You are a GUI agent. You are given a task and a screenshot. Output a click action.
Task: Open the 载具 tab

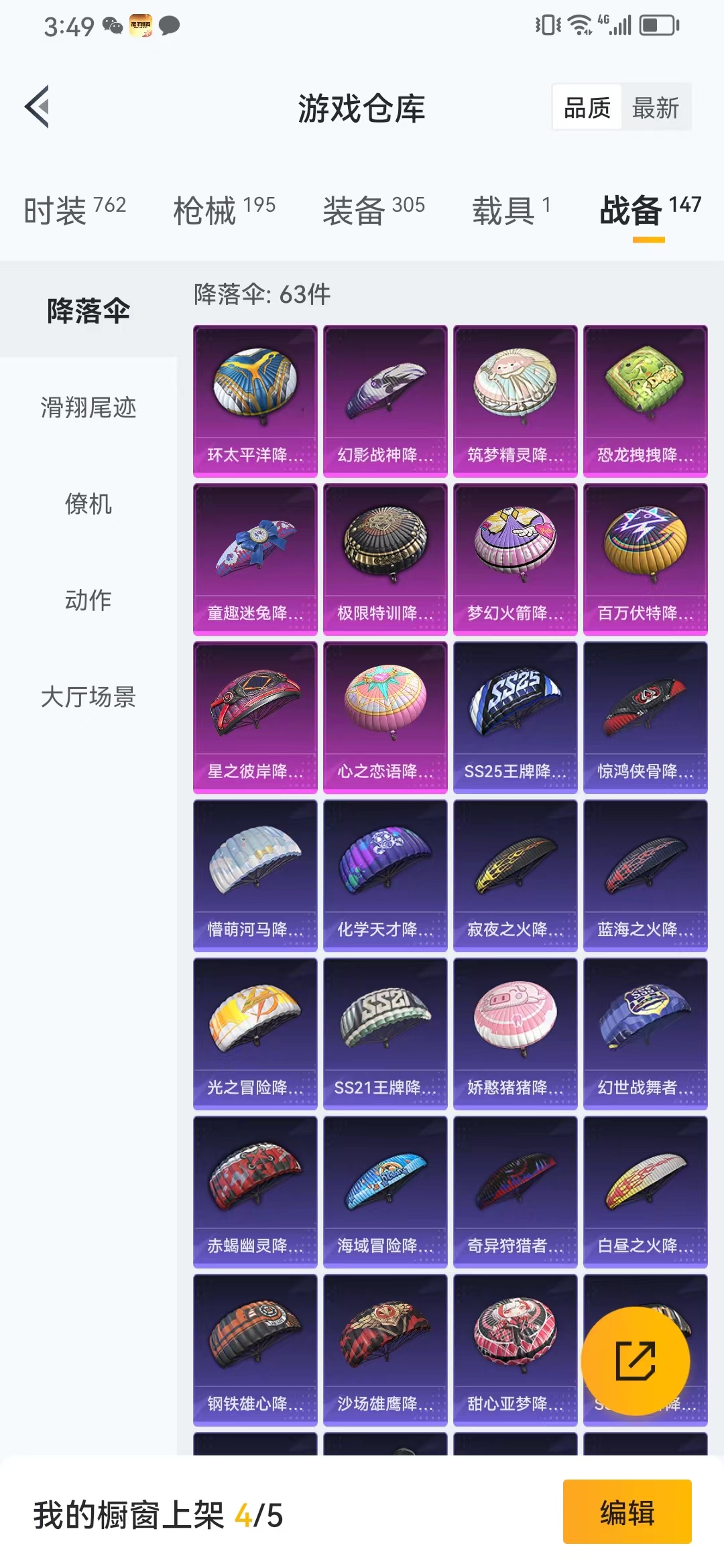point(511,210)
